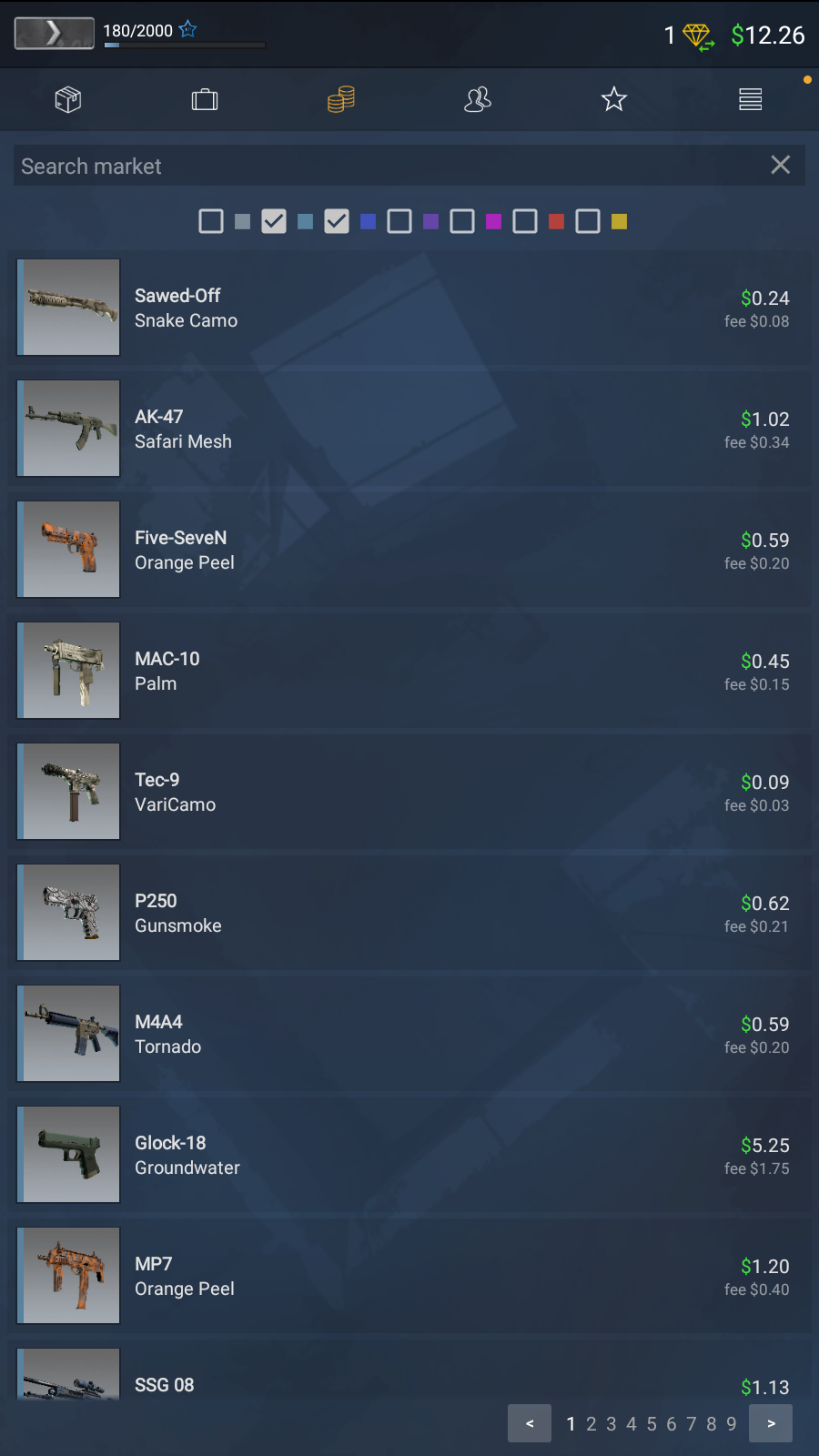
Task: Open the friends tab
Action: pos(478,99)
